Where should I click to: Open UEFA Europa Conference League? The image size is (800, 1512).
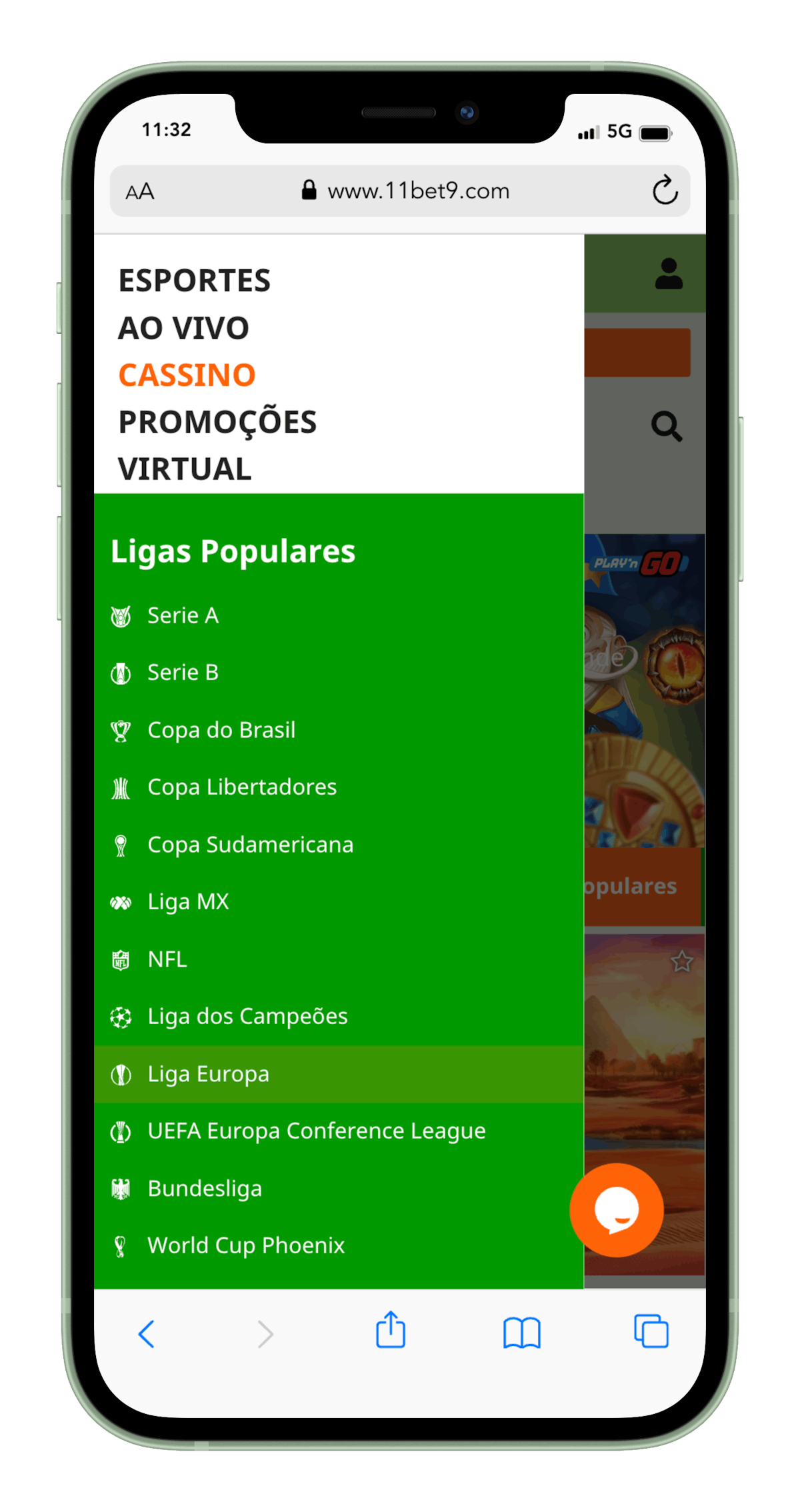339,1132
